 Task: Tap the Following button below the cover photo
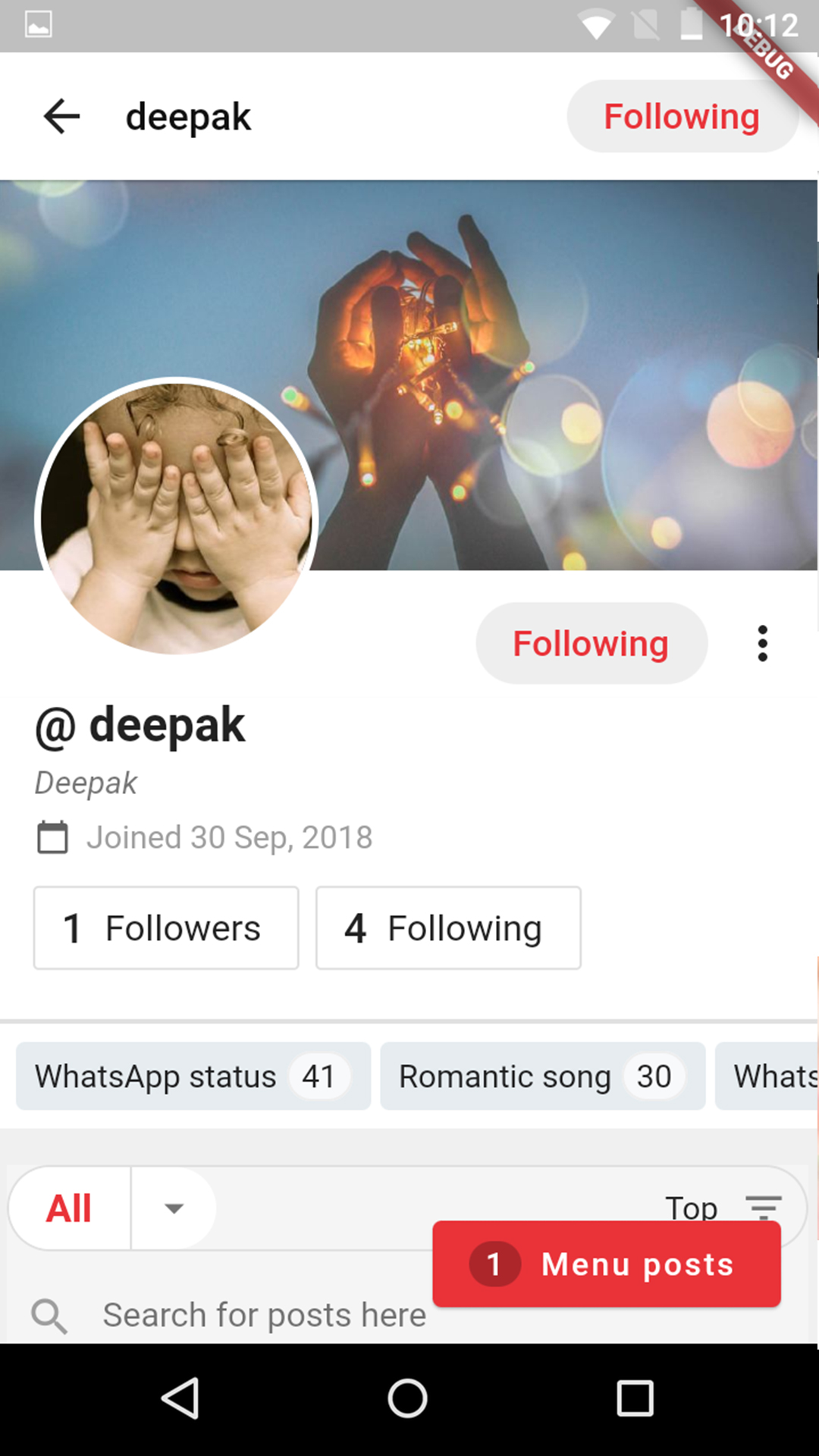[x=591, y=644]
